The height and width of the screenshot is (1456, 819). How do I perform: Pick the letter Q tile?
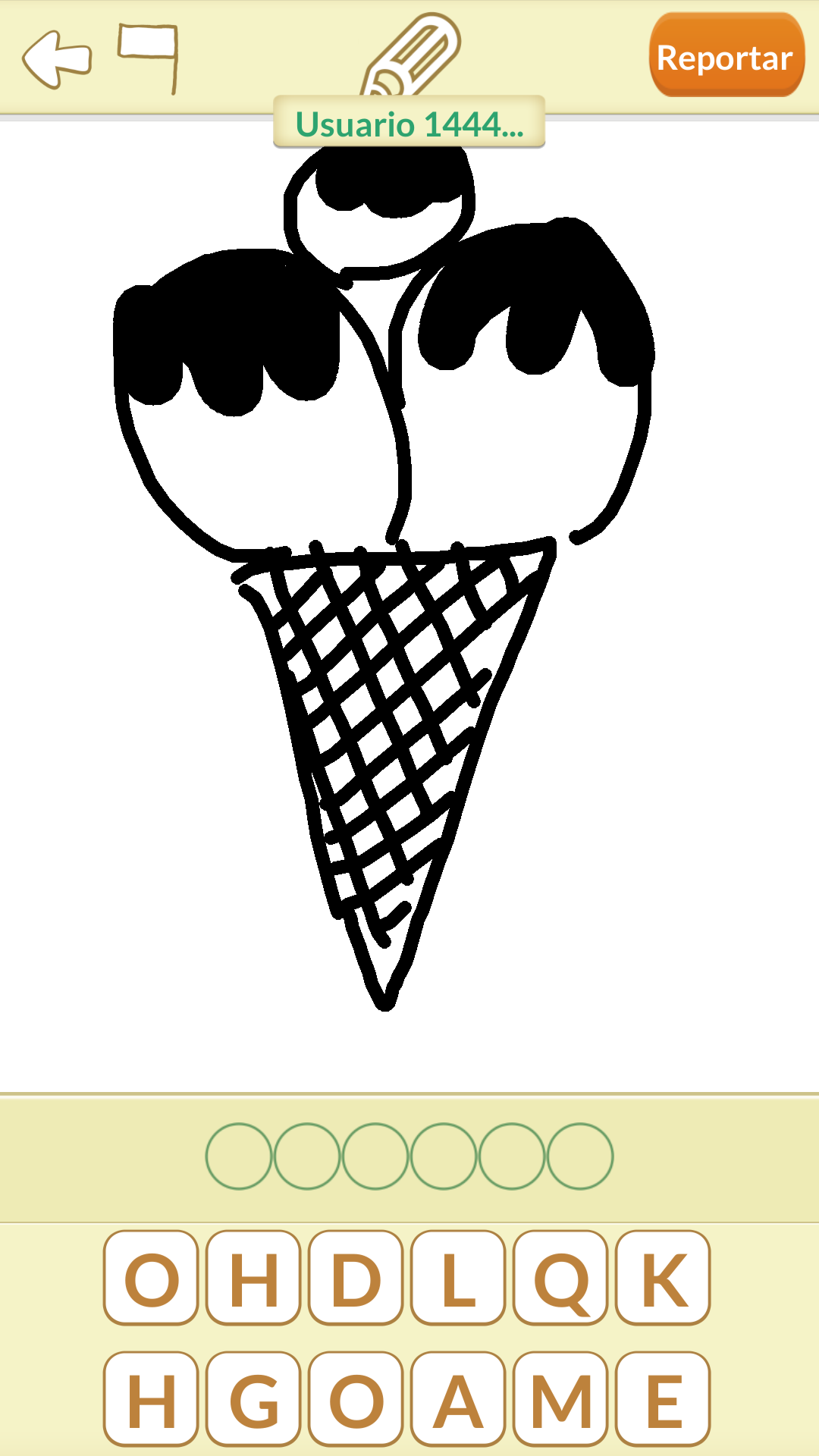pos(560,1278)
